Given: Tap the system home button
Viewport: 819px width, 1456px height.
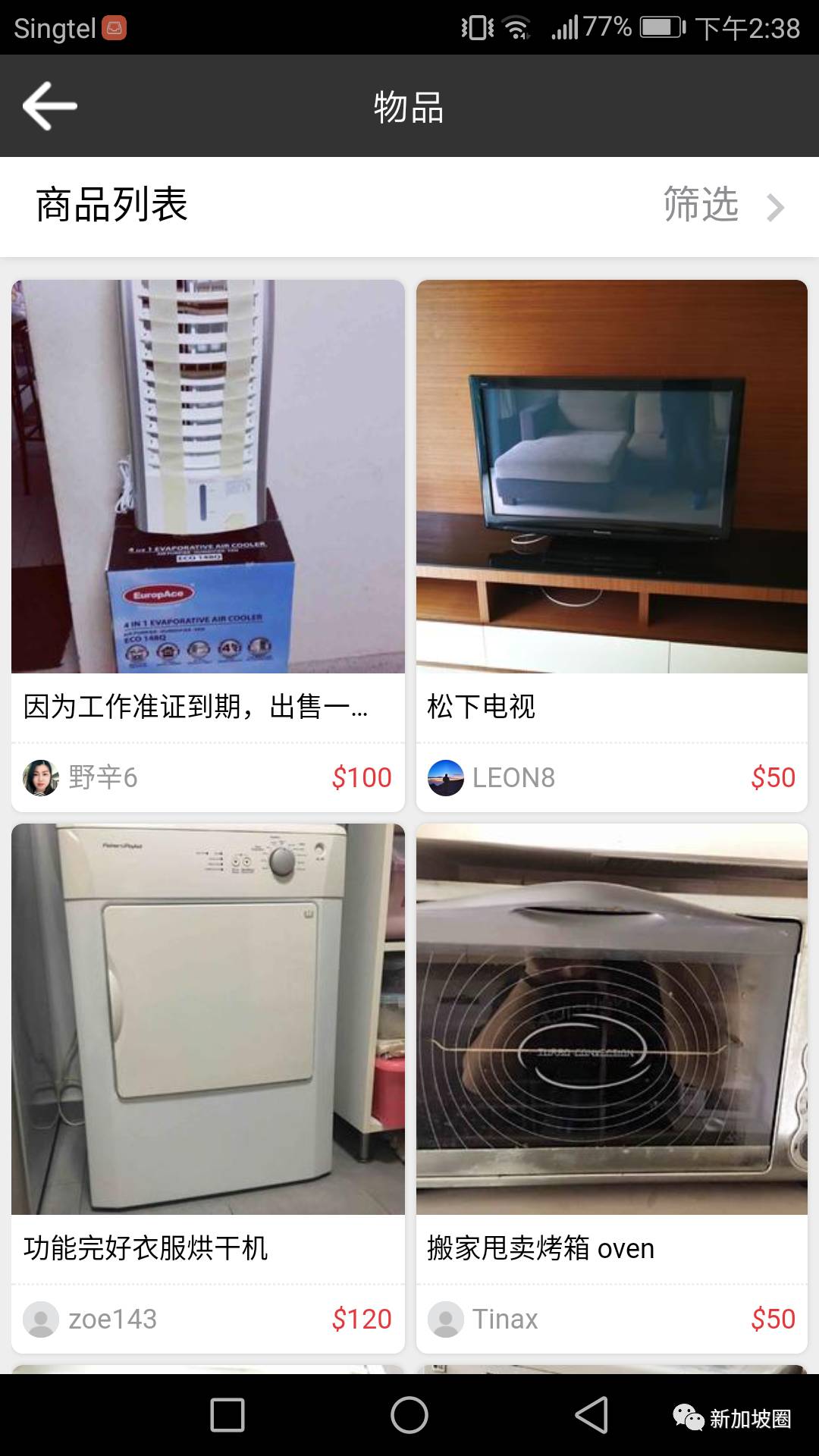Looking at the screenshot, I should tap(409, 1414).
